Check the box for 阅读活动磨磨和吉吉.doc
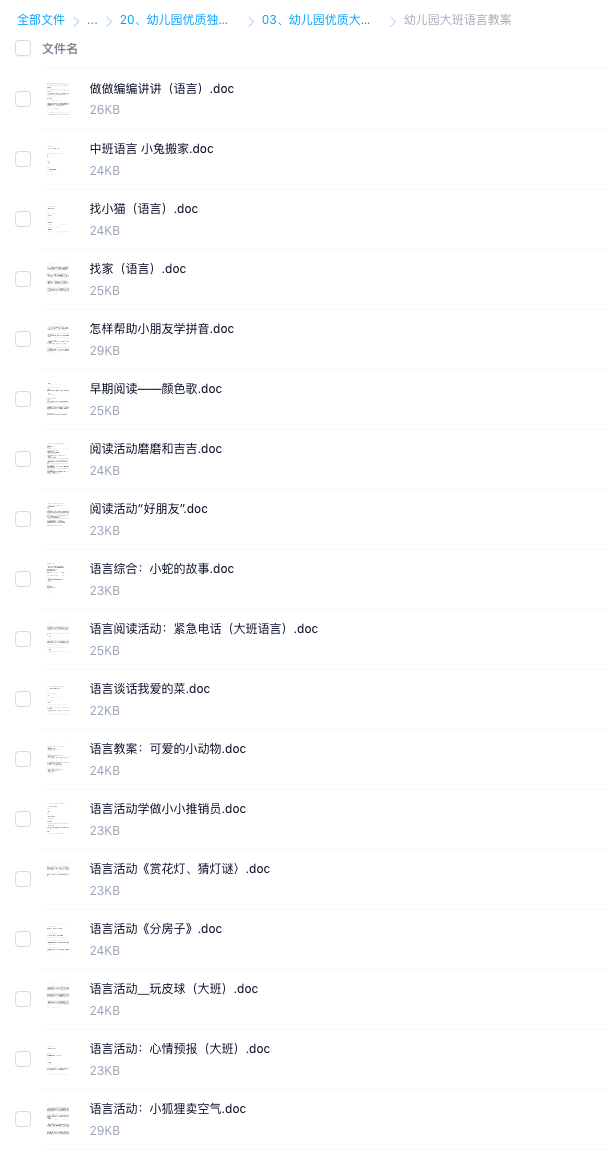The height and width of the screenshot is (1152, 608). pos(23,458)
